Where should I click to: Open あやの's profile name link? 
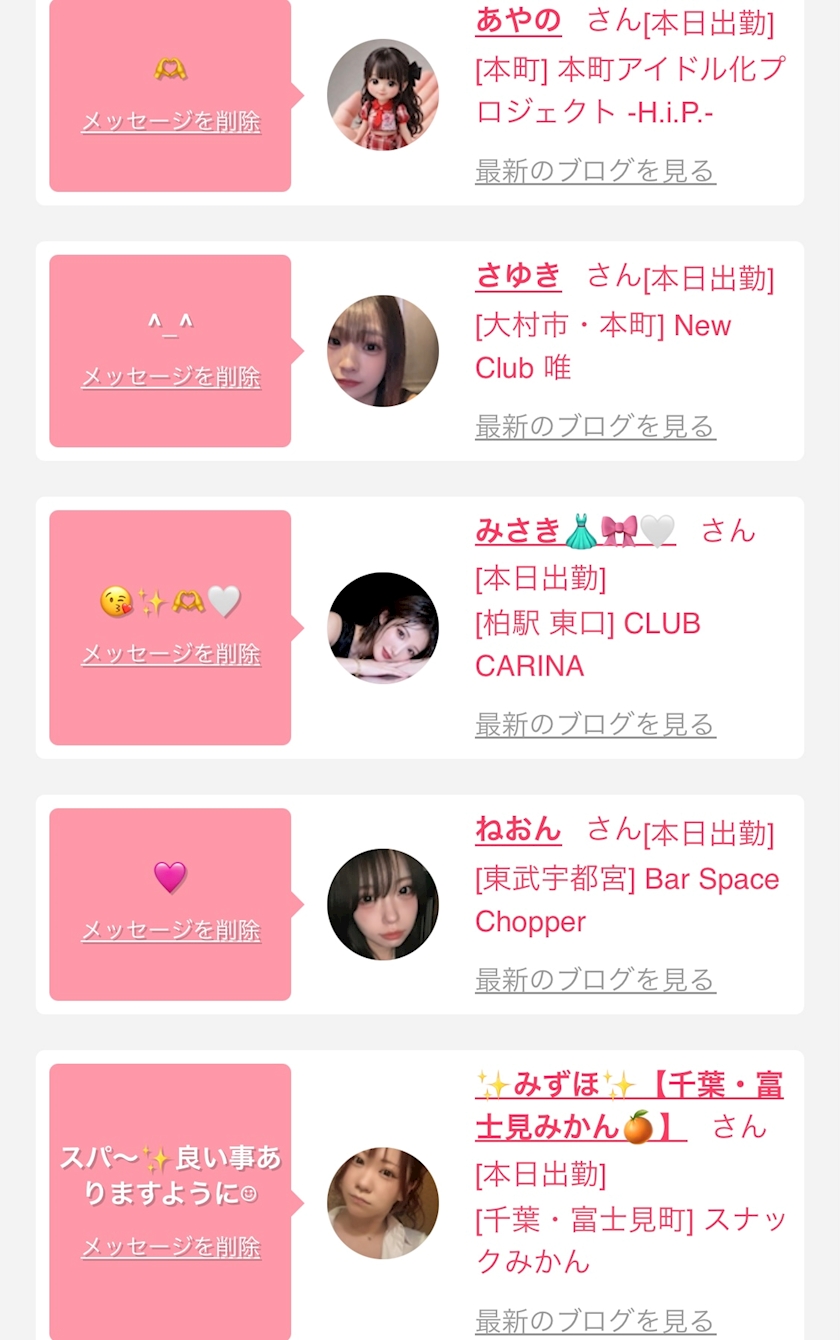518,20
